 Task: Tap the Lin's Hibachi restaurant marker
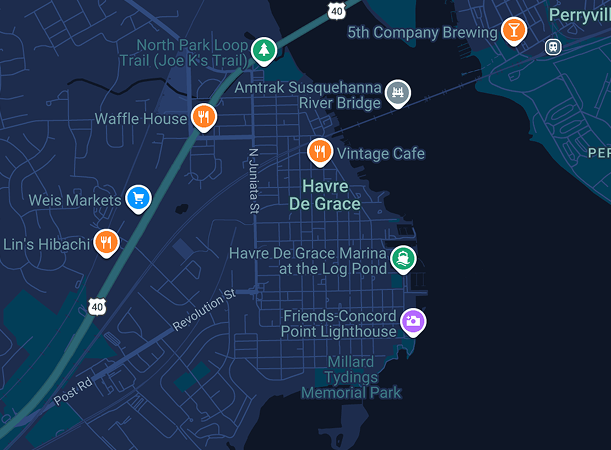click(x=106, y=242)
